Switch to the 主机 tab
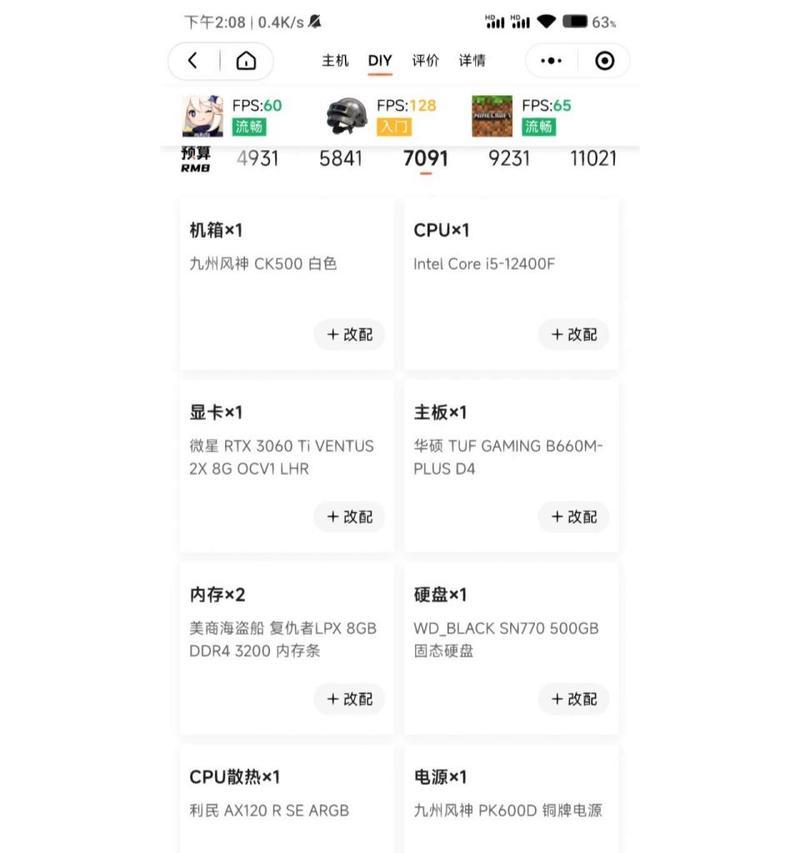Image resolution: width=800 pixels, height=853 pixels. 335,61
